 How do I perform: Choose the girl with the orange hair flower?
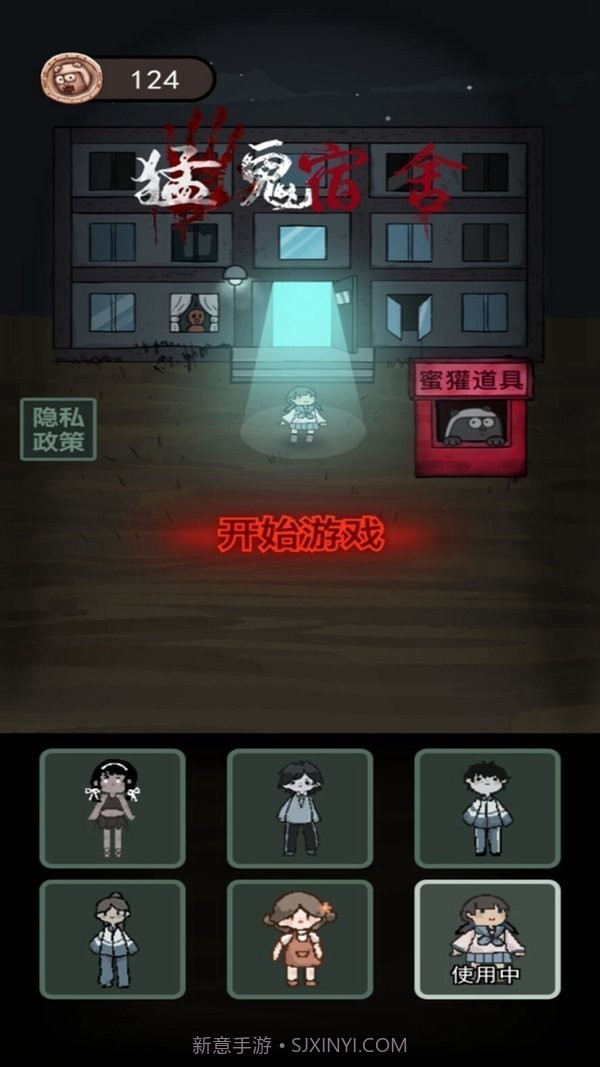[300, 939]
